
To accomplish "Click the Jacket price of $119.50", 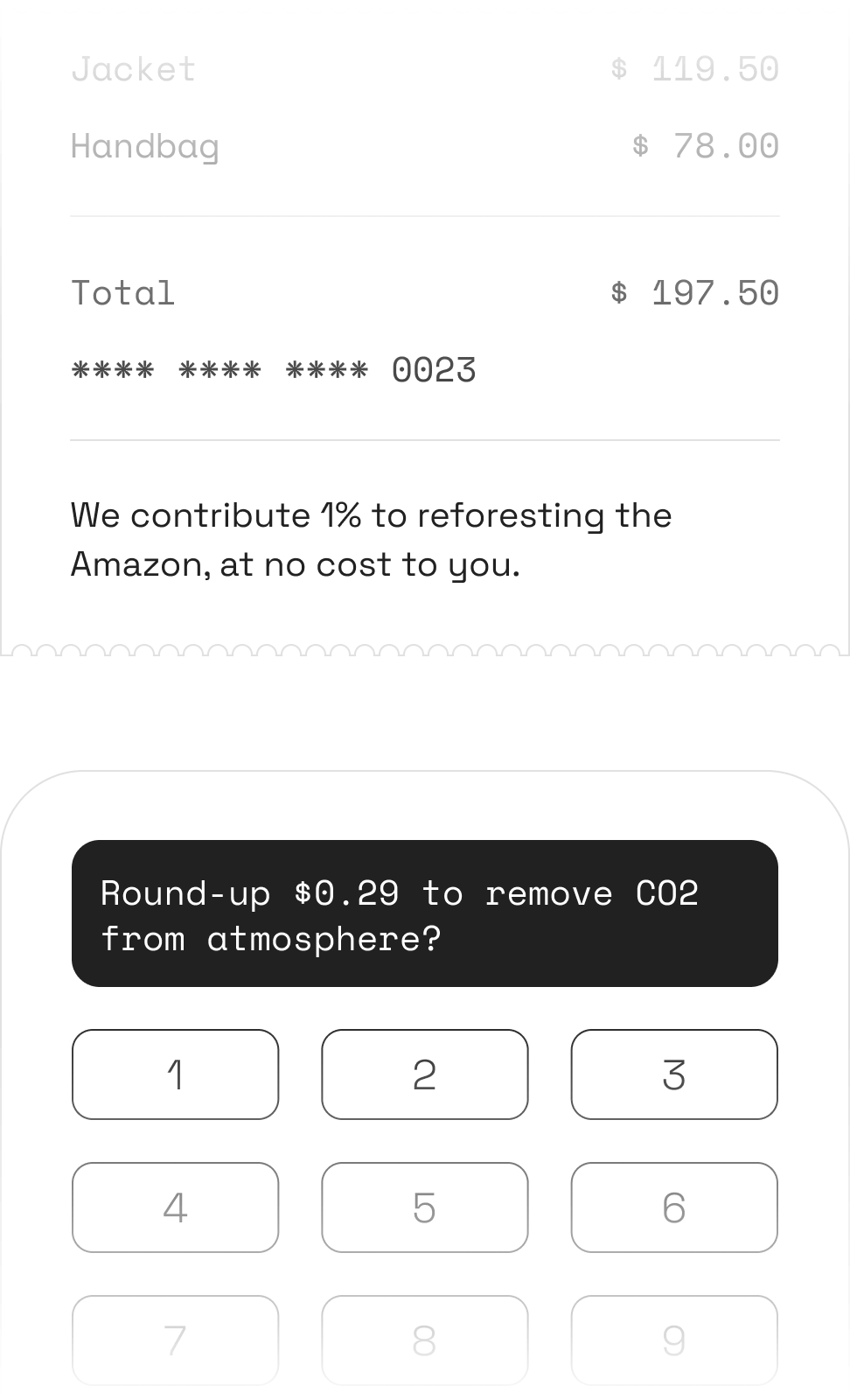I will [697, 68].
